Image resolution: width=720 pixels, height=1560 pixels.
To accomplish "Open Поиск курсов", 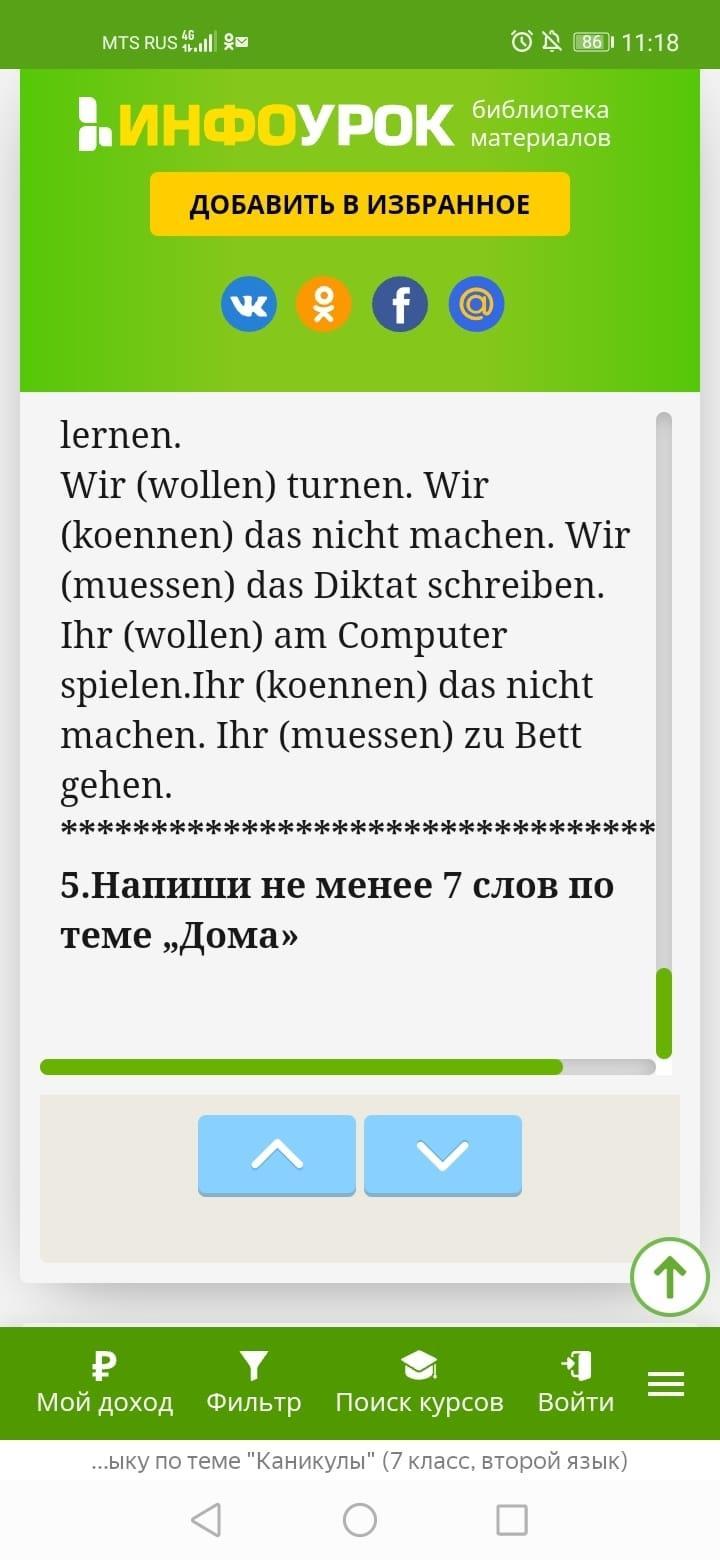I will point(419,1383).
